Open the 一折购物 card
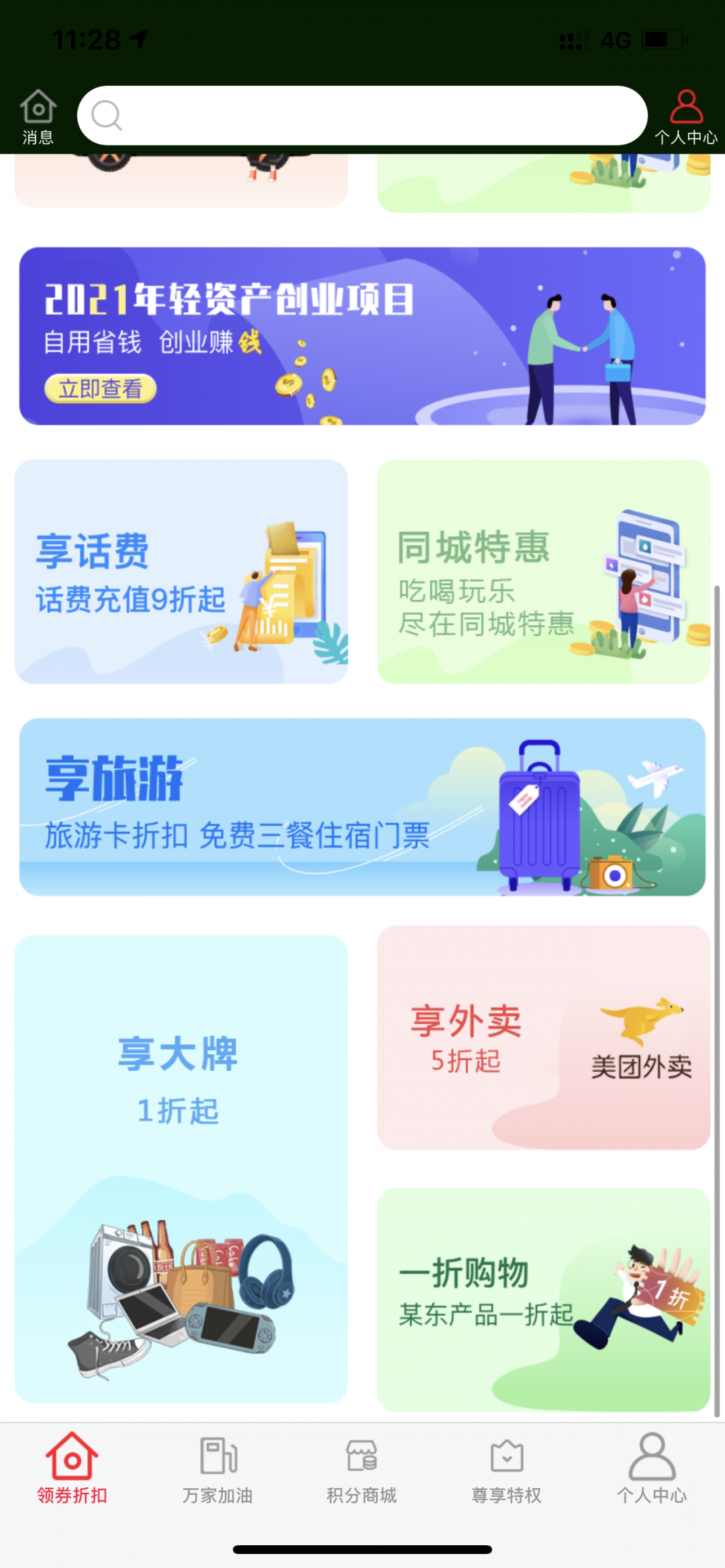Screen dimensions: 725x1568 pos(544,1300)
